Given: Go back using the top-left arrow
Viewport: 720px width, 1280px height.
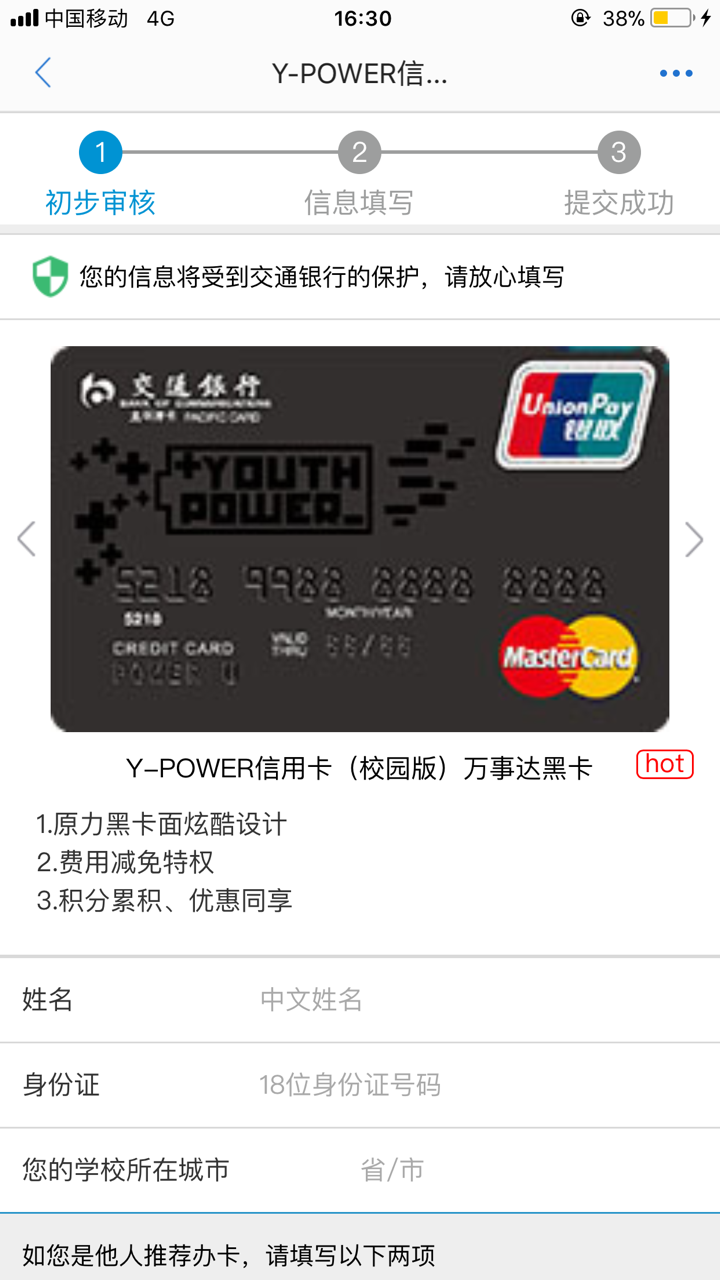Looking at the screenshot, I should click(x=42, y=73).
